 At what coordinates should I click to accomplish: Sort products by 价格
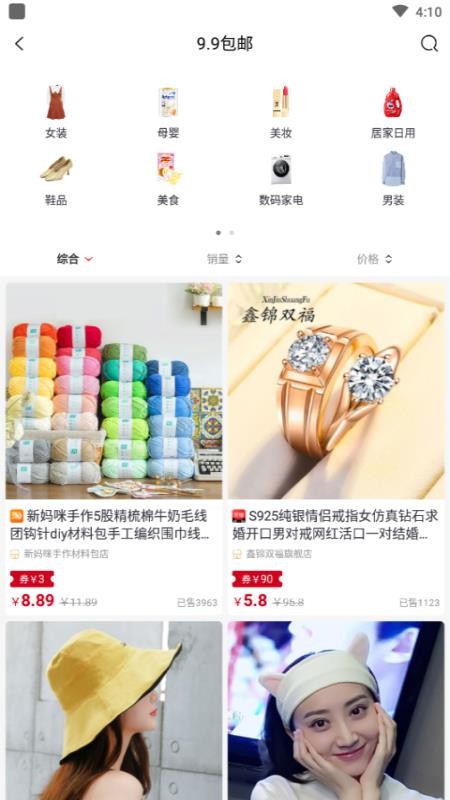coord(374,259)
